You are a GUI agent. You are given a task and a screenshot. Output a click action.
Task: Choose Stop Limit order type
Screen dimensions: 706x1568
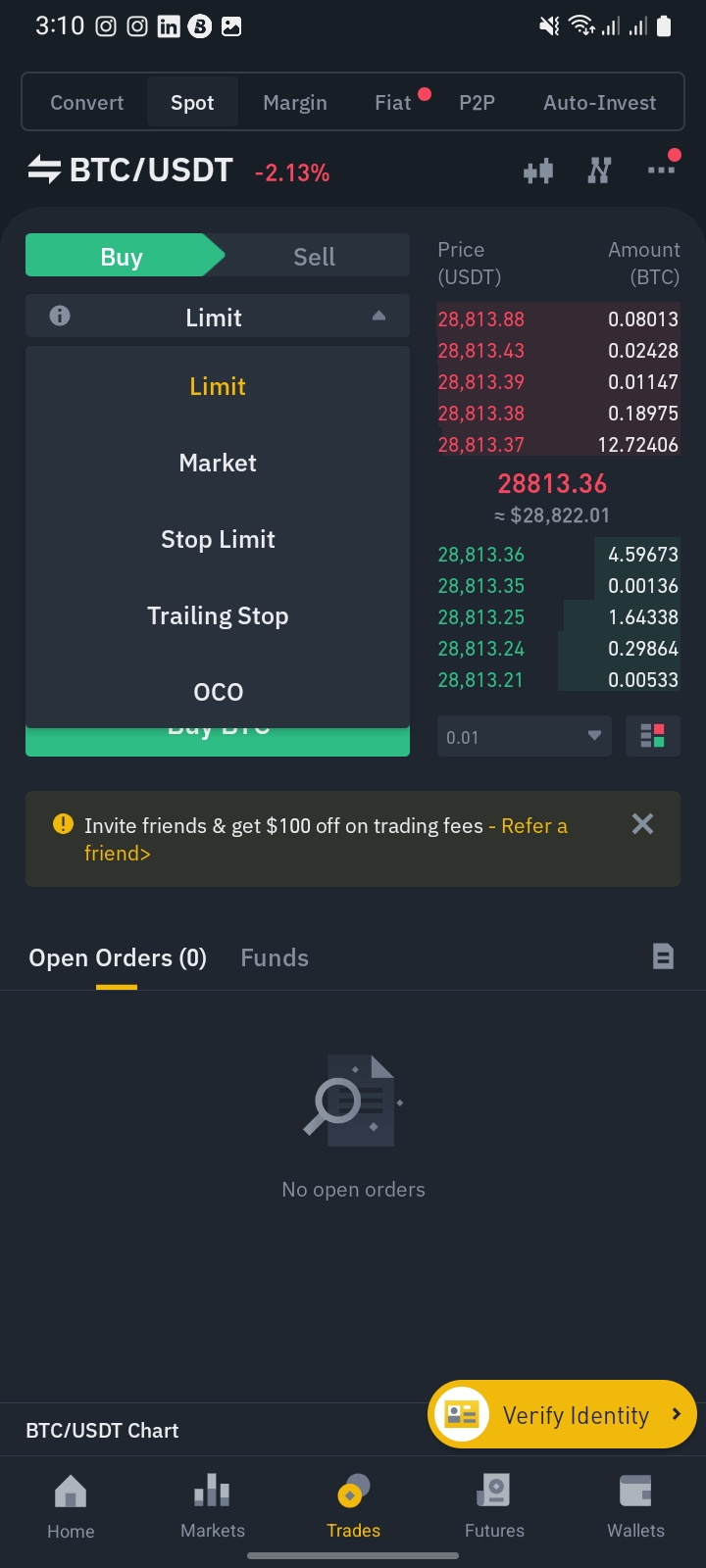tap(218, 539)
